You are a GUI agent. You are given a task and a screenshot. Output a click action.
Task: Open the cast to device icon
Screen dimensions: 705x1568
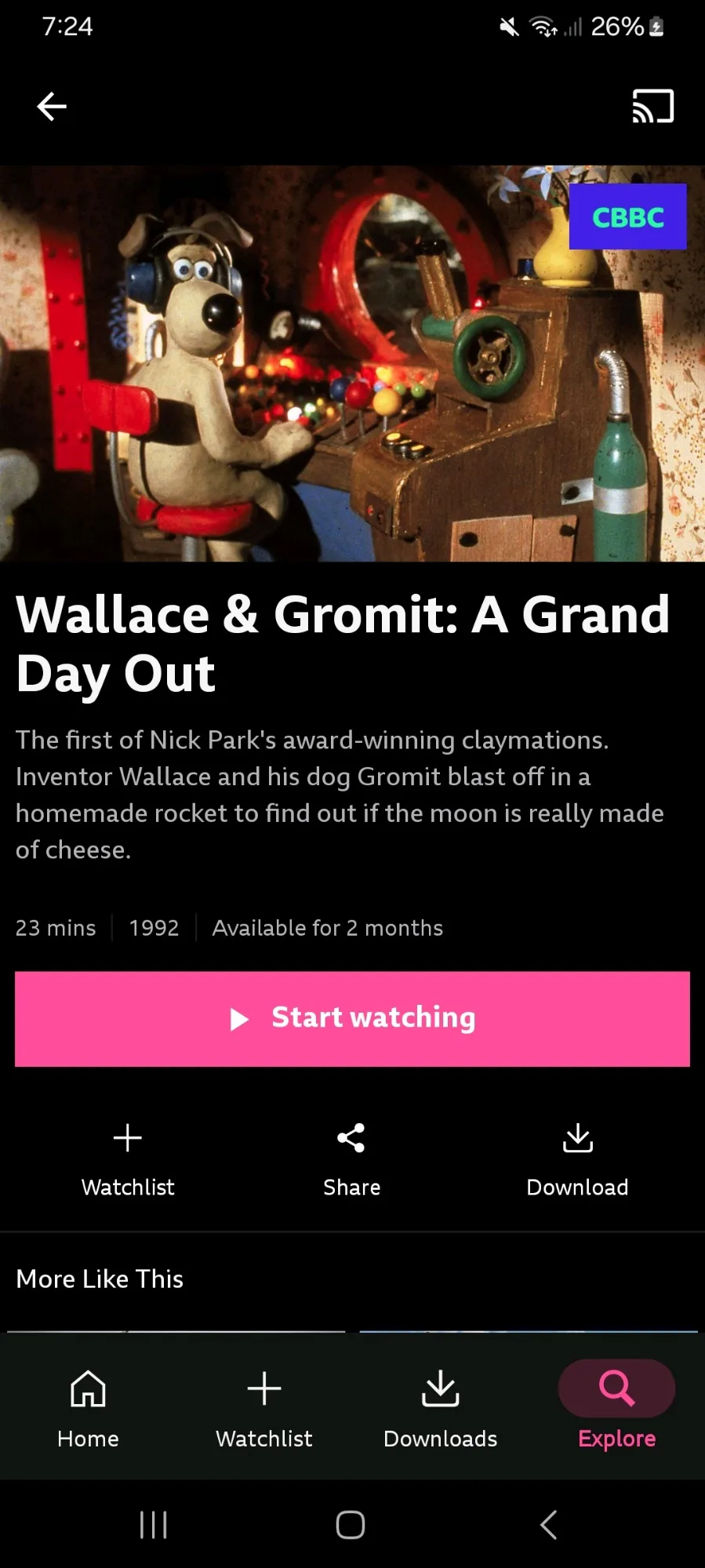(x=652, y=106)
